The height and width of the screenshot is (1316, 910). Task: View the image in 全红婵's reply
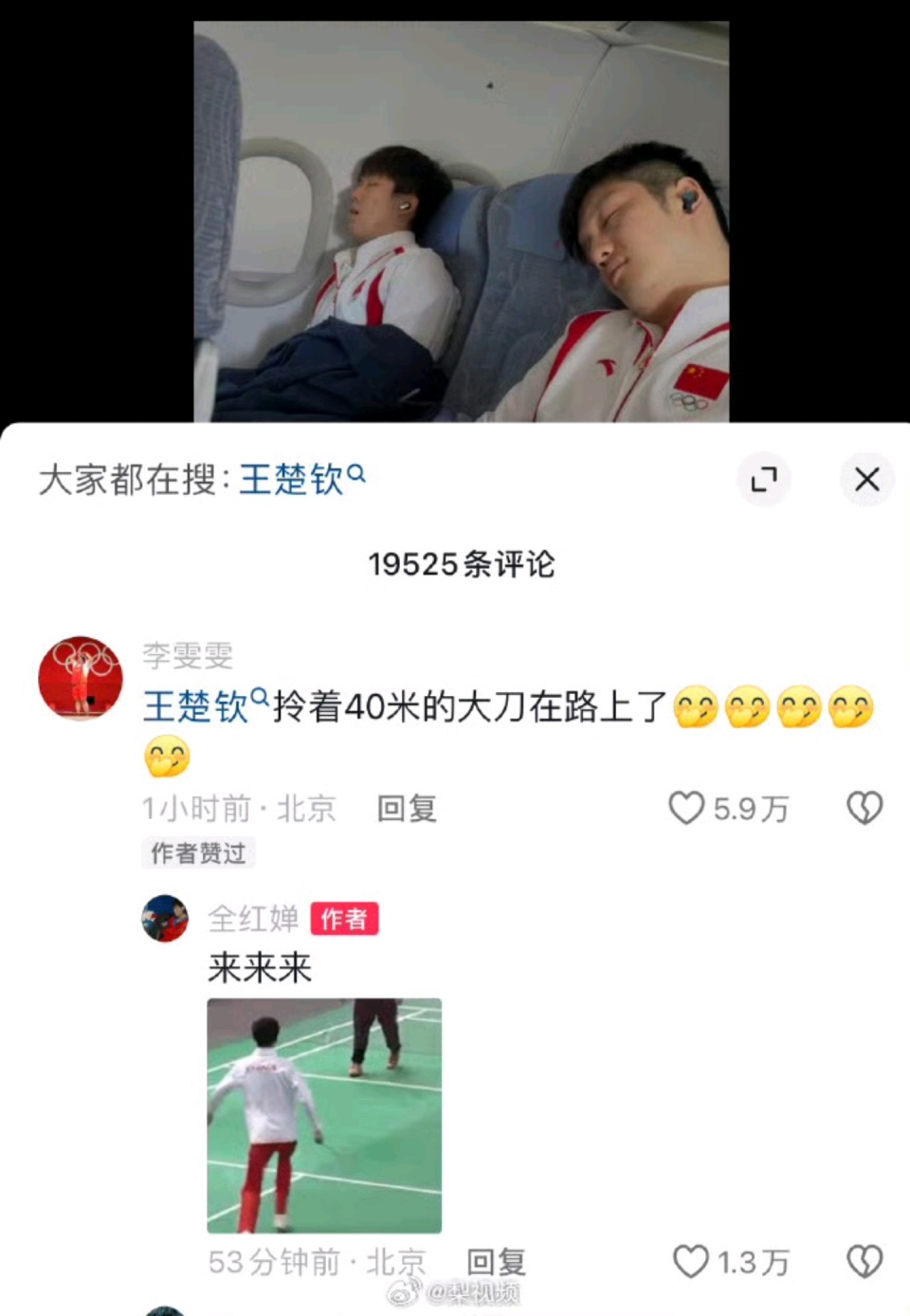pos(324,1115)
